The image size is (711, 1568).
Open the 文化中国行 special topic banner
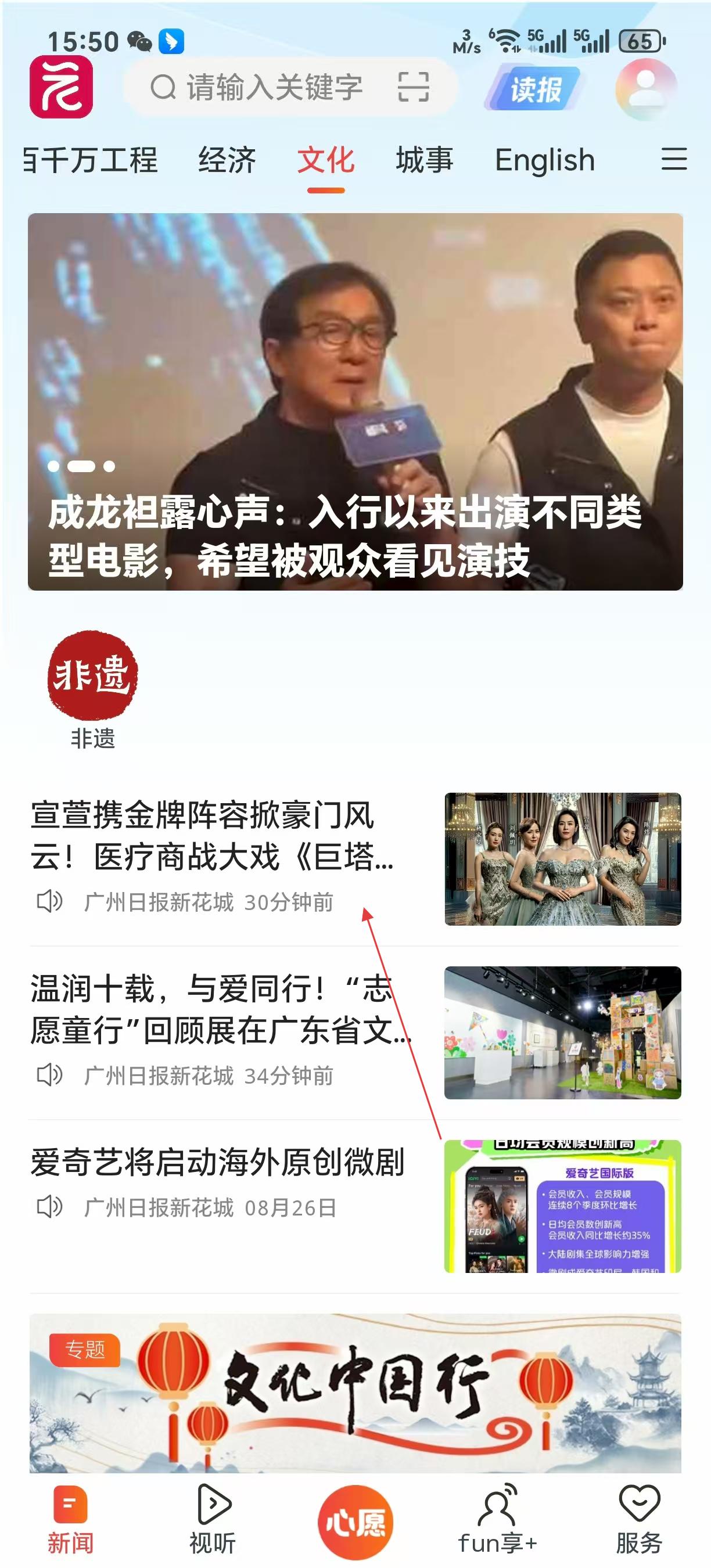(x=355, y=1394)
